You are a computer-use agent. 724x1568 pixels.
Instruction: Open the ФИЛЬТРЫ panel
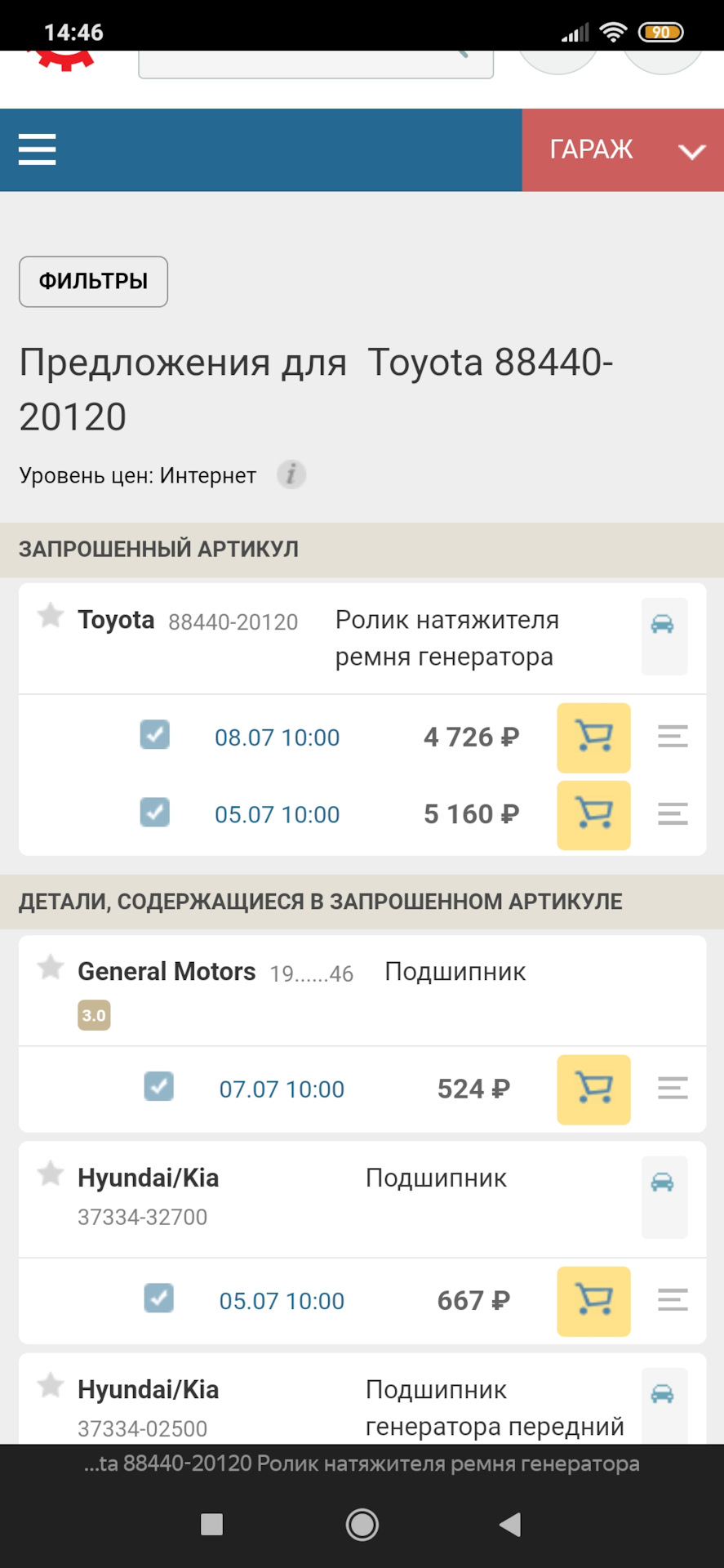tap(92, 281)
